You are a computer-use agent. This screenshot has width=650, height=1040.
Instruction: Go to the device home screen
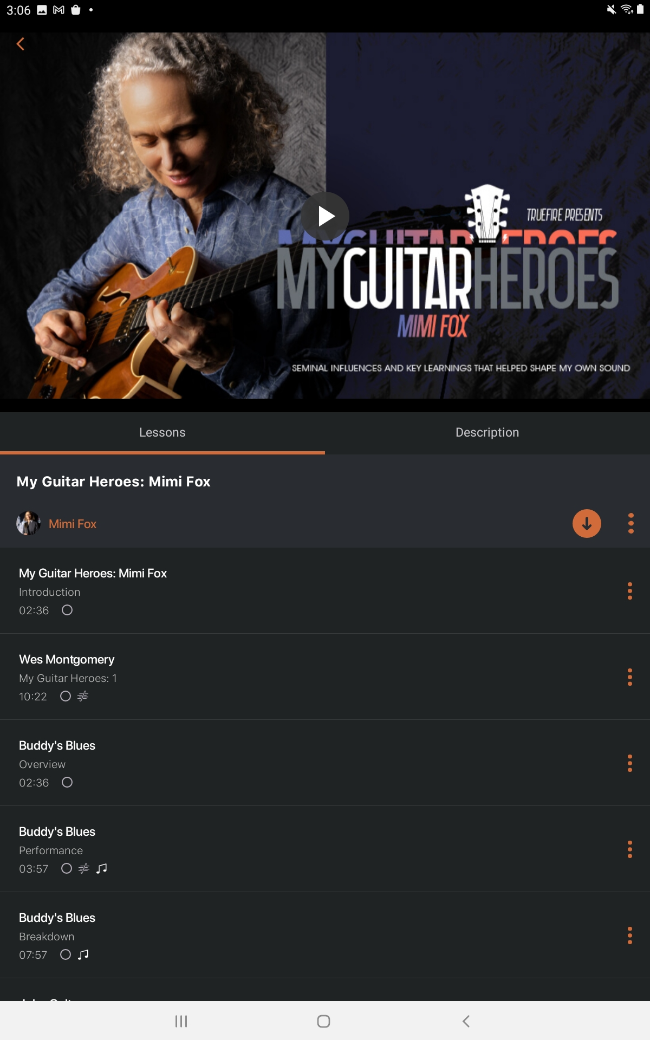pyautogui.click(x=324, y=1021)
